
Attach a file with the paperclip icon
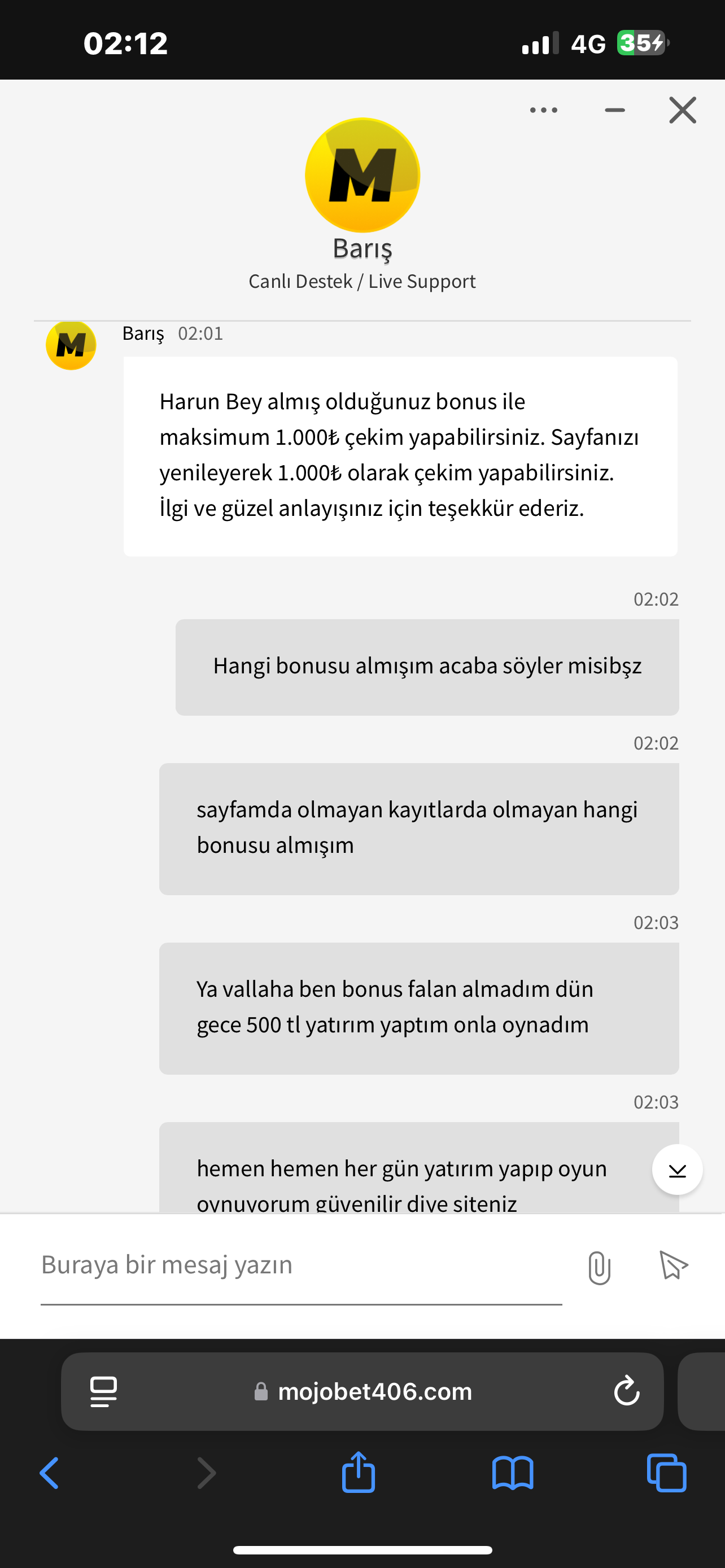point(600,1267)
